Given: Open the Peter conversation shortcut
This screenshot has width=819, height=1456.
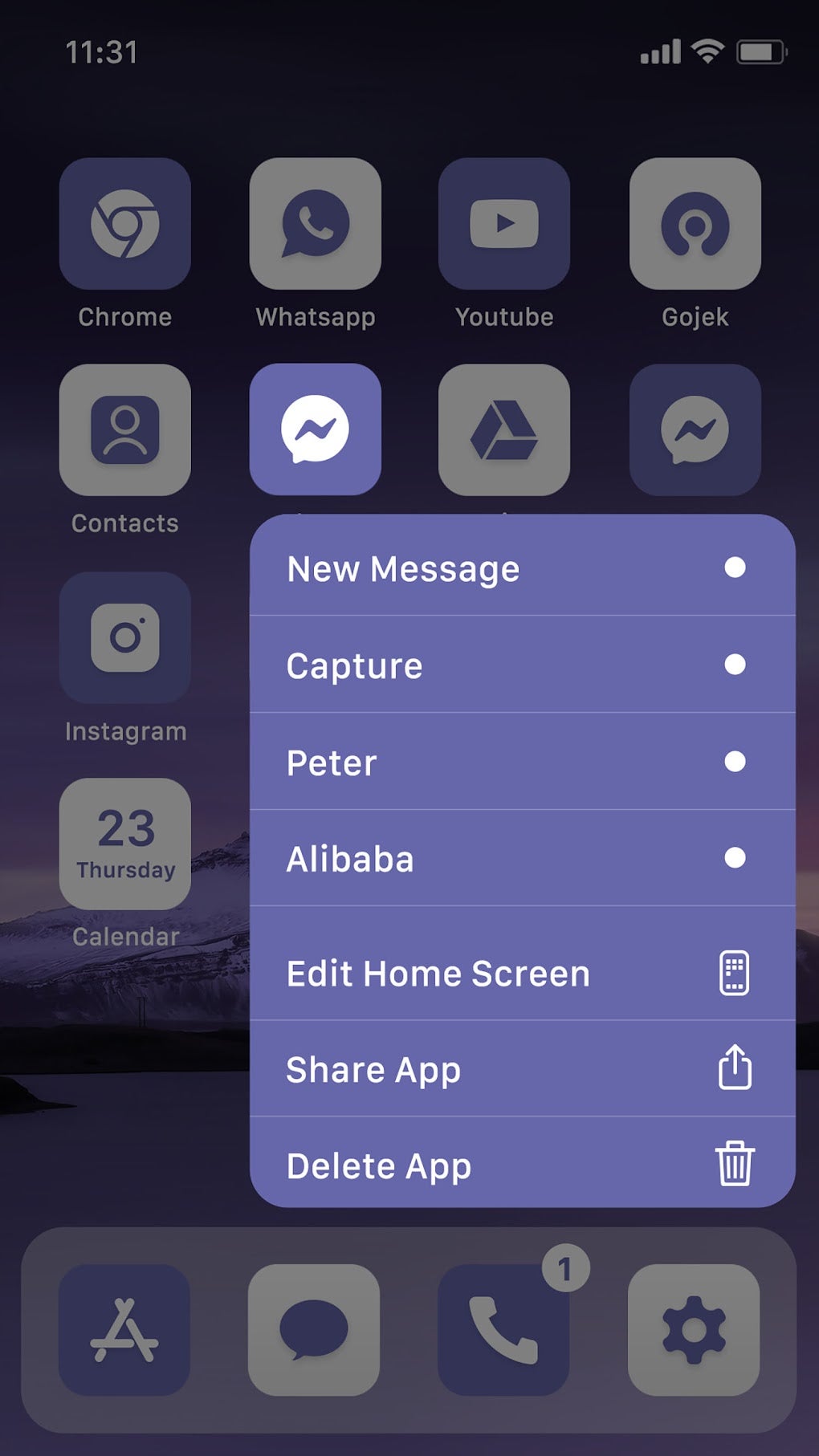Looking at the screenshot, I should 522,762.
